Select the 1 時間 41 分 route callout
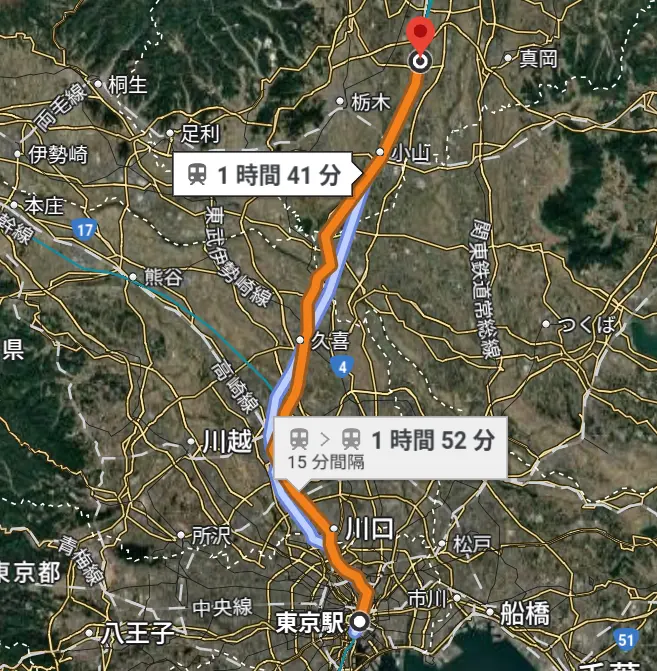657x671 pixels. click(266, 175)
